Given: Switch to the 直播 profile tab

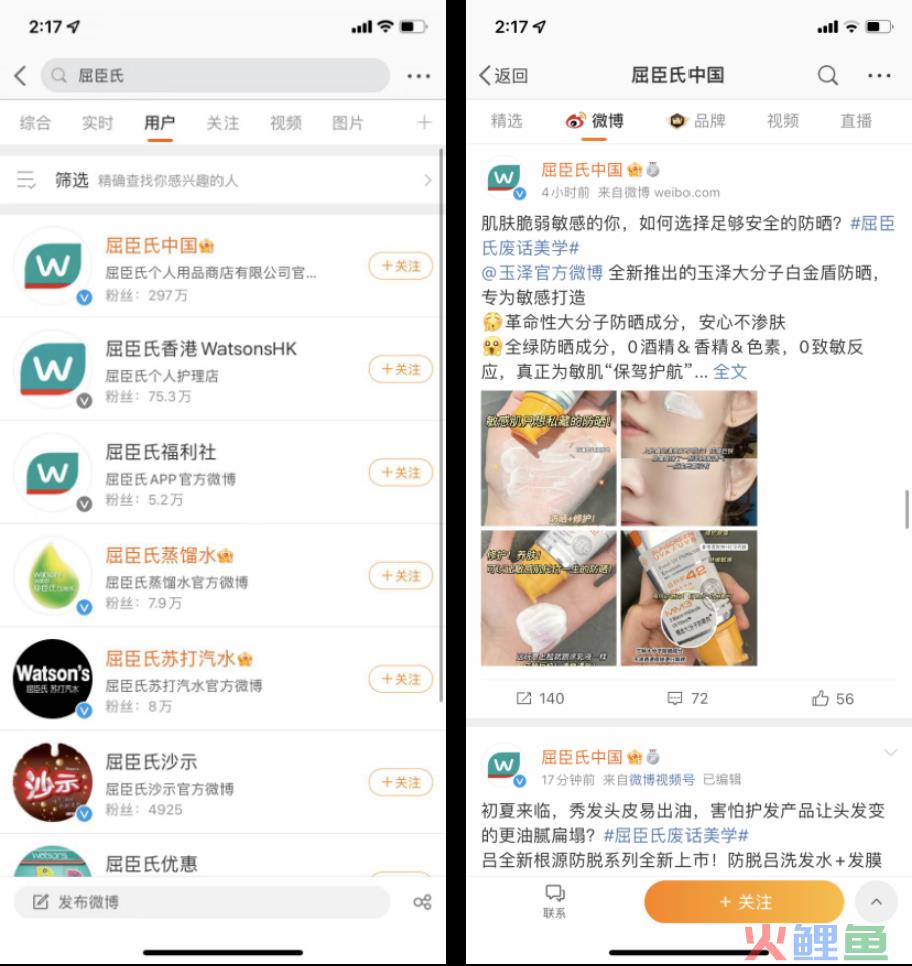Looking at the screenshot, I should (x=856, y=121).
